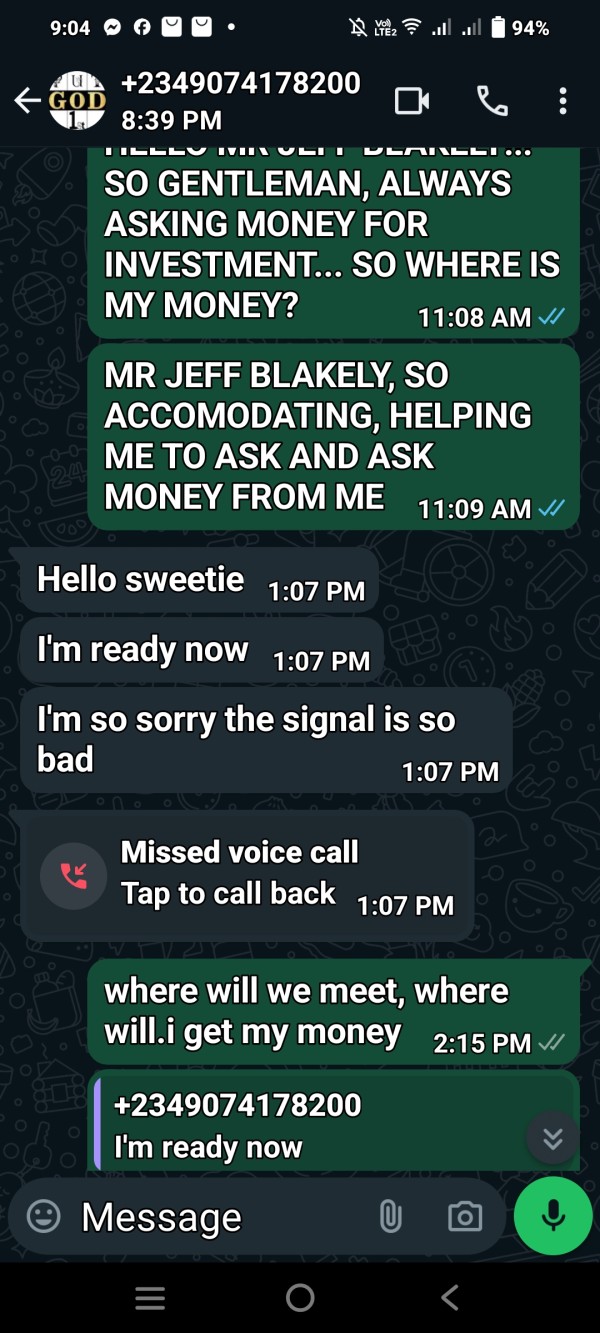This screenshot has height=1333, width=600.
Task: Open contact info for +2349074178200
Action: (x=240, y=100)
